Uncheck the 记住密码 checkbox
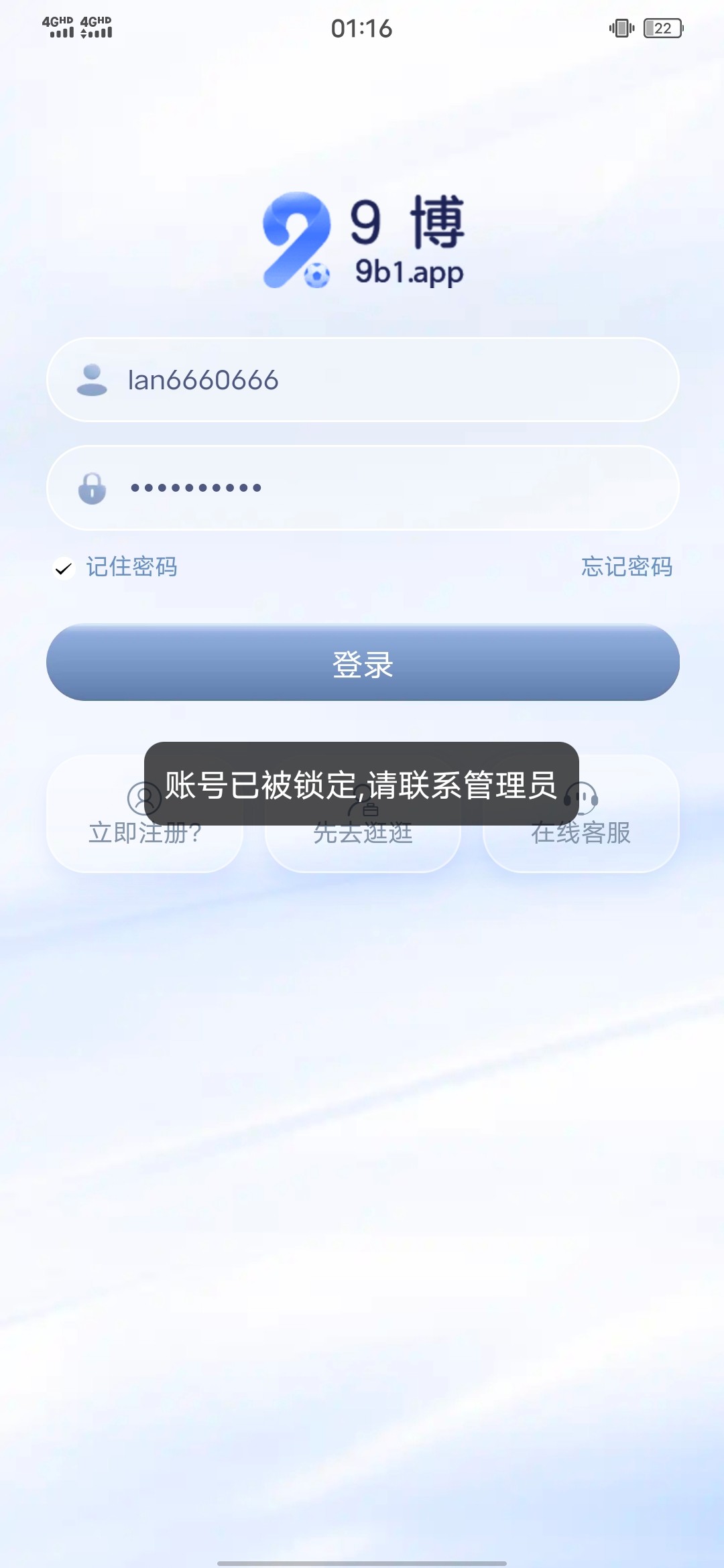The image size is (724, 1568). coord(64,569)
